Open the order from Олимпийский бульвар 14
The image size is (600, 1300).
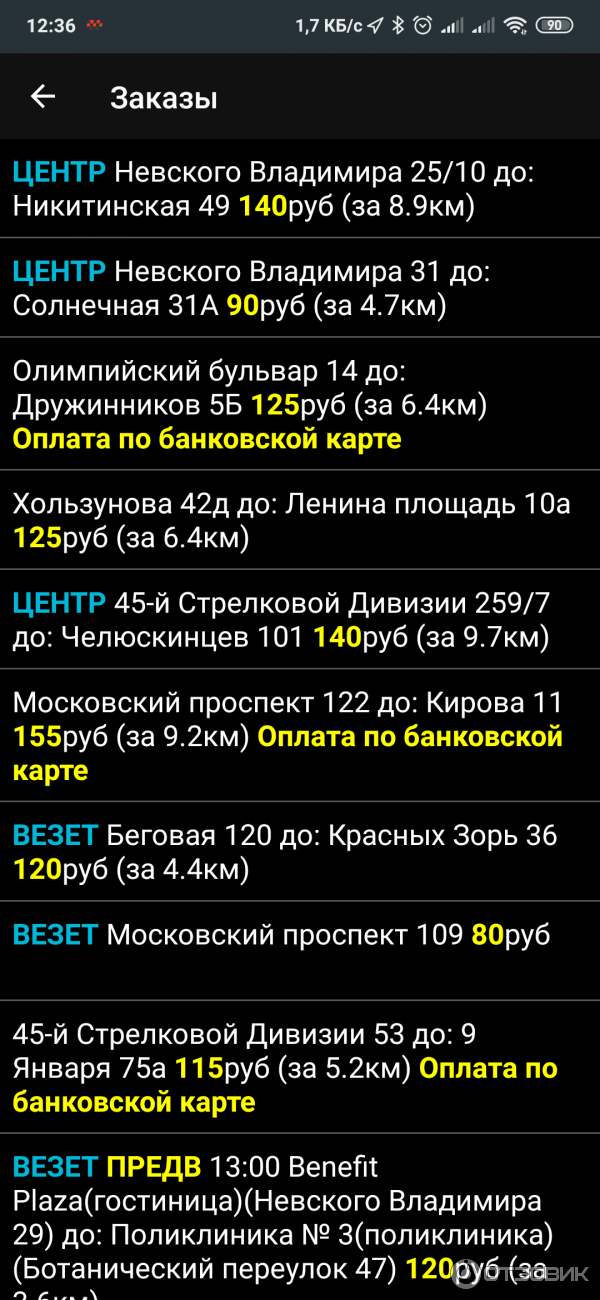click(300, 403)
